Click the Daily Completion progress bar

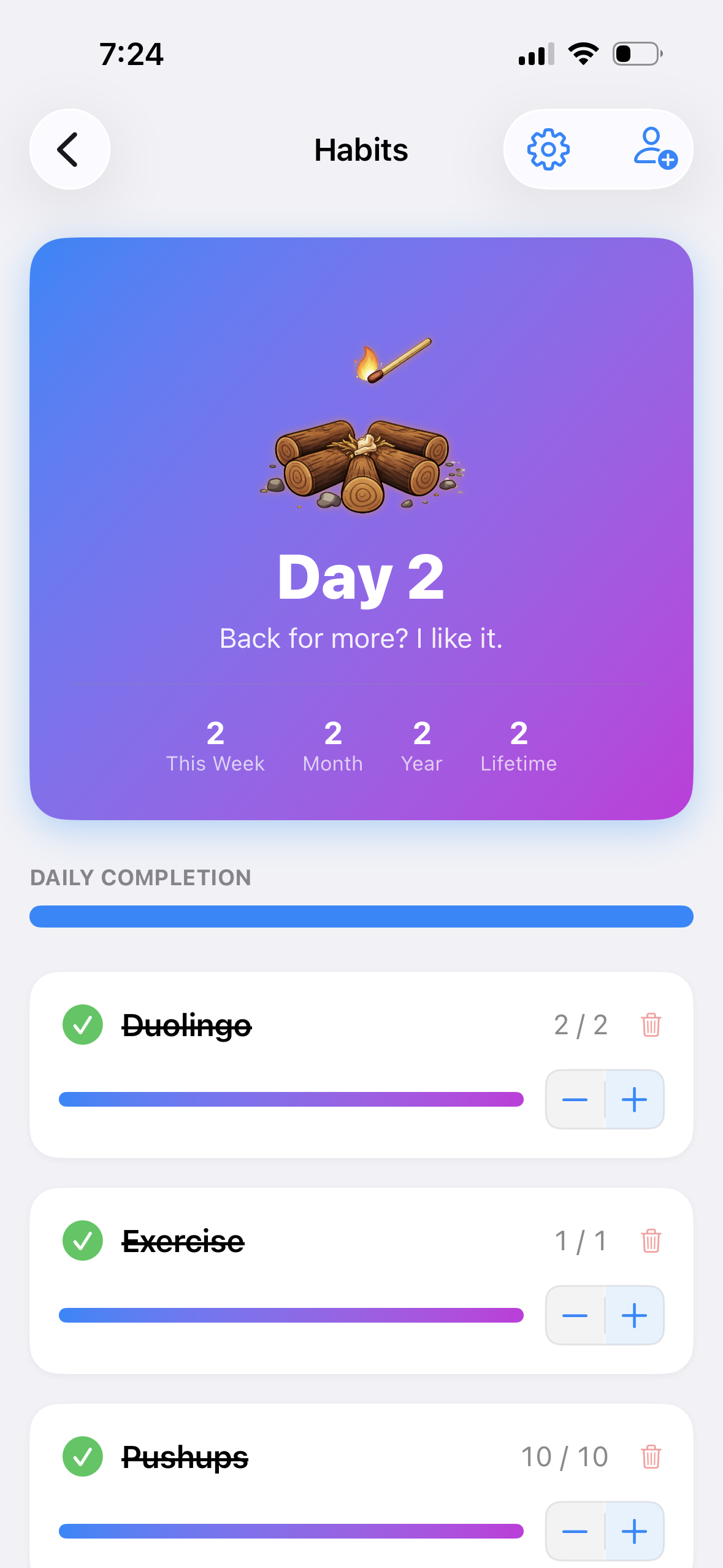click(x=361, y=916)
